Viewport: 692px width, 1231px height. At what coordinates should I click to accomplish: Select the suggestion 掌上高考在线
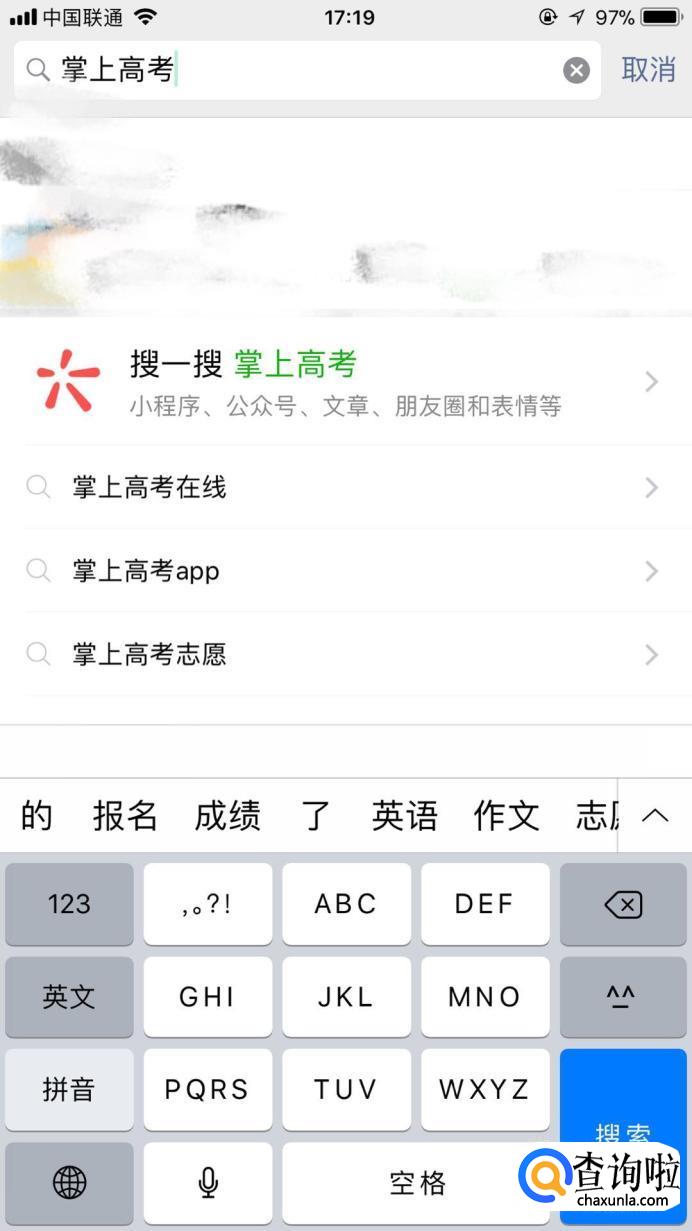click(x=345, y=487)
